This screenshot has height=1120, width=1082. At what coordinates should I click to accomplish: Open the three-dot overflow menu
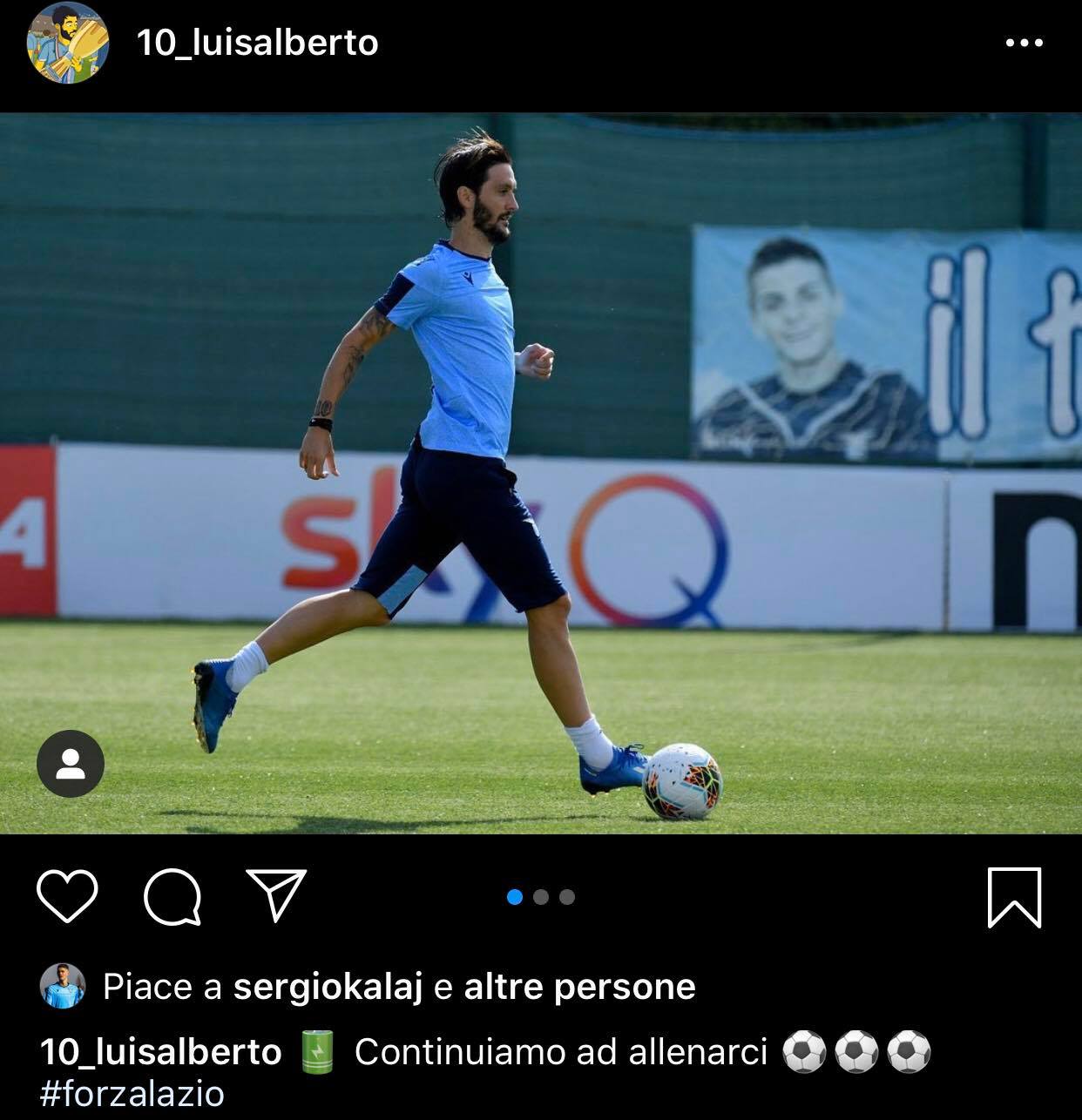click(x=1024, y=43)
